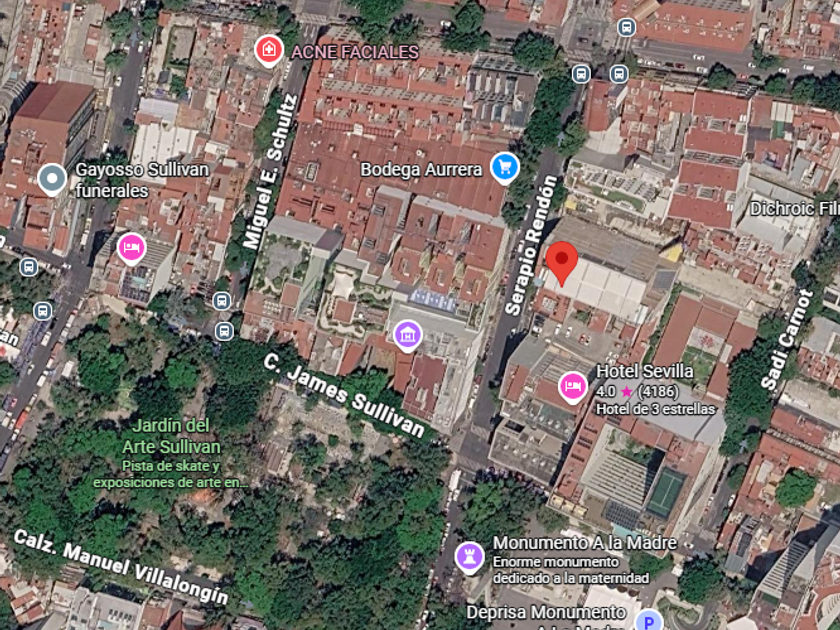The height and width of the screenshot is (630, 840).
Task: Tap the blue parking P marker by Deprisa Monumento
Action: pos(649,621)
